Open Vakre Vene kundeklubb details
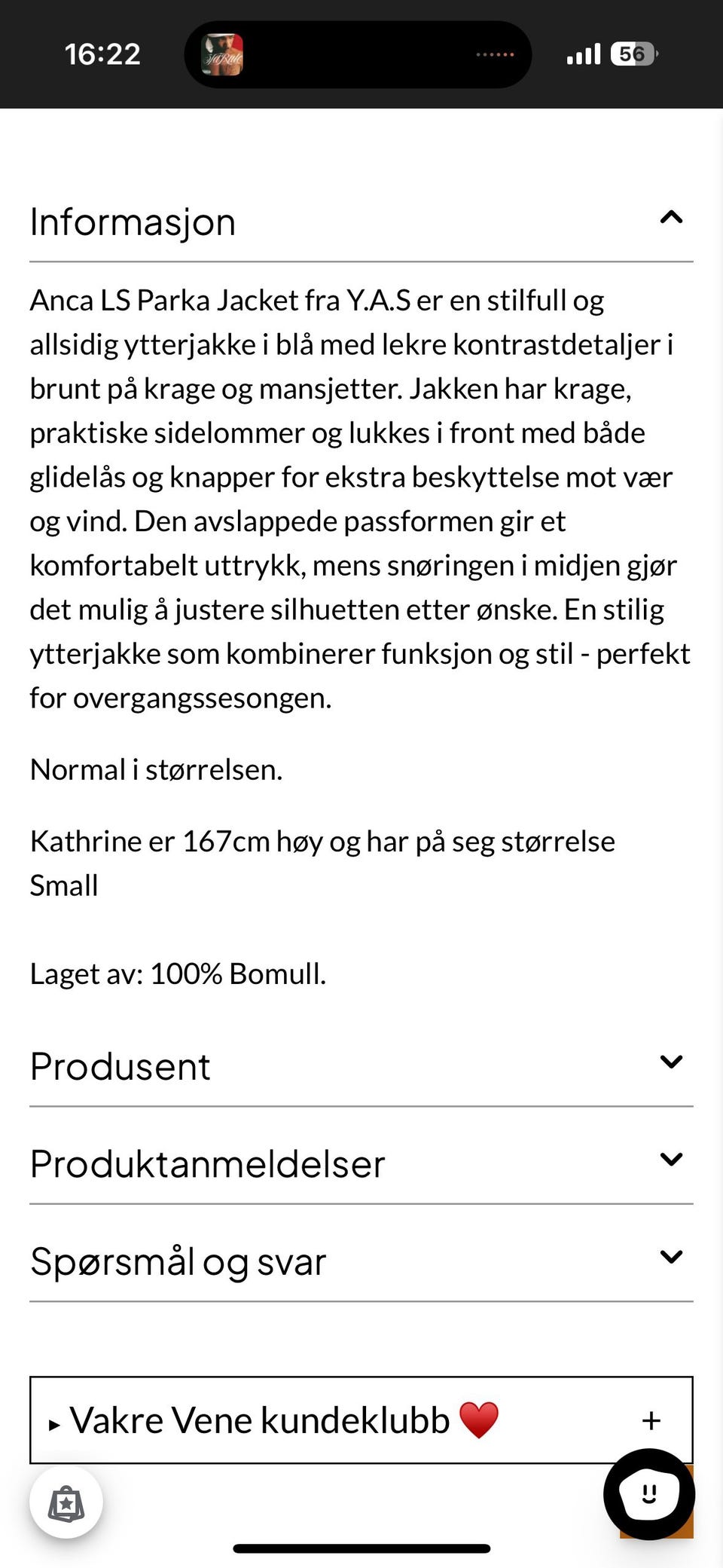The width and height of the screenshot is (723, 1568). [361, 1420]
